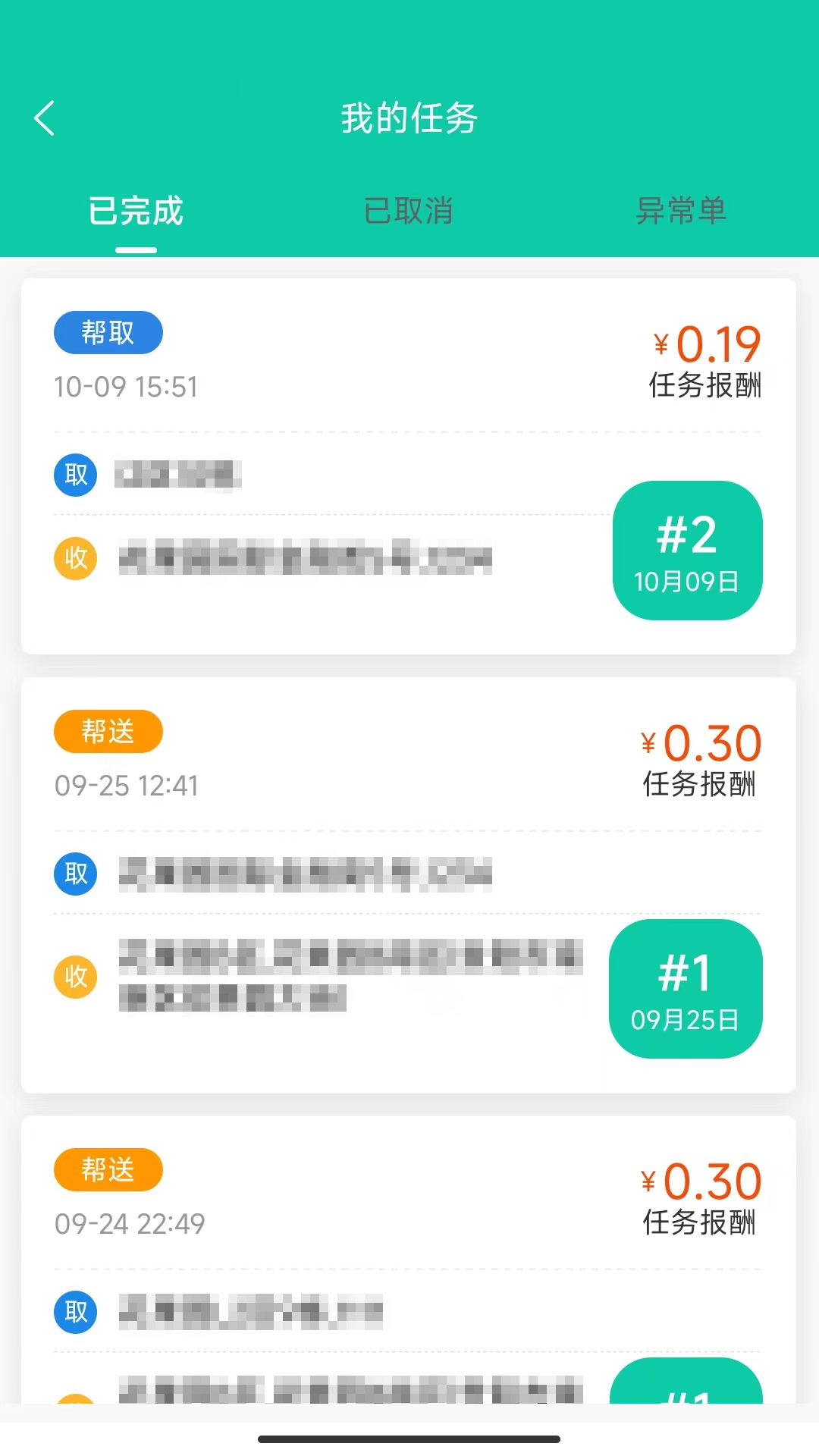Tap the back arrow to leave 我的任务
Screen dimensions: 819x1456
click(43, 118)
